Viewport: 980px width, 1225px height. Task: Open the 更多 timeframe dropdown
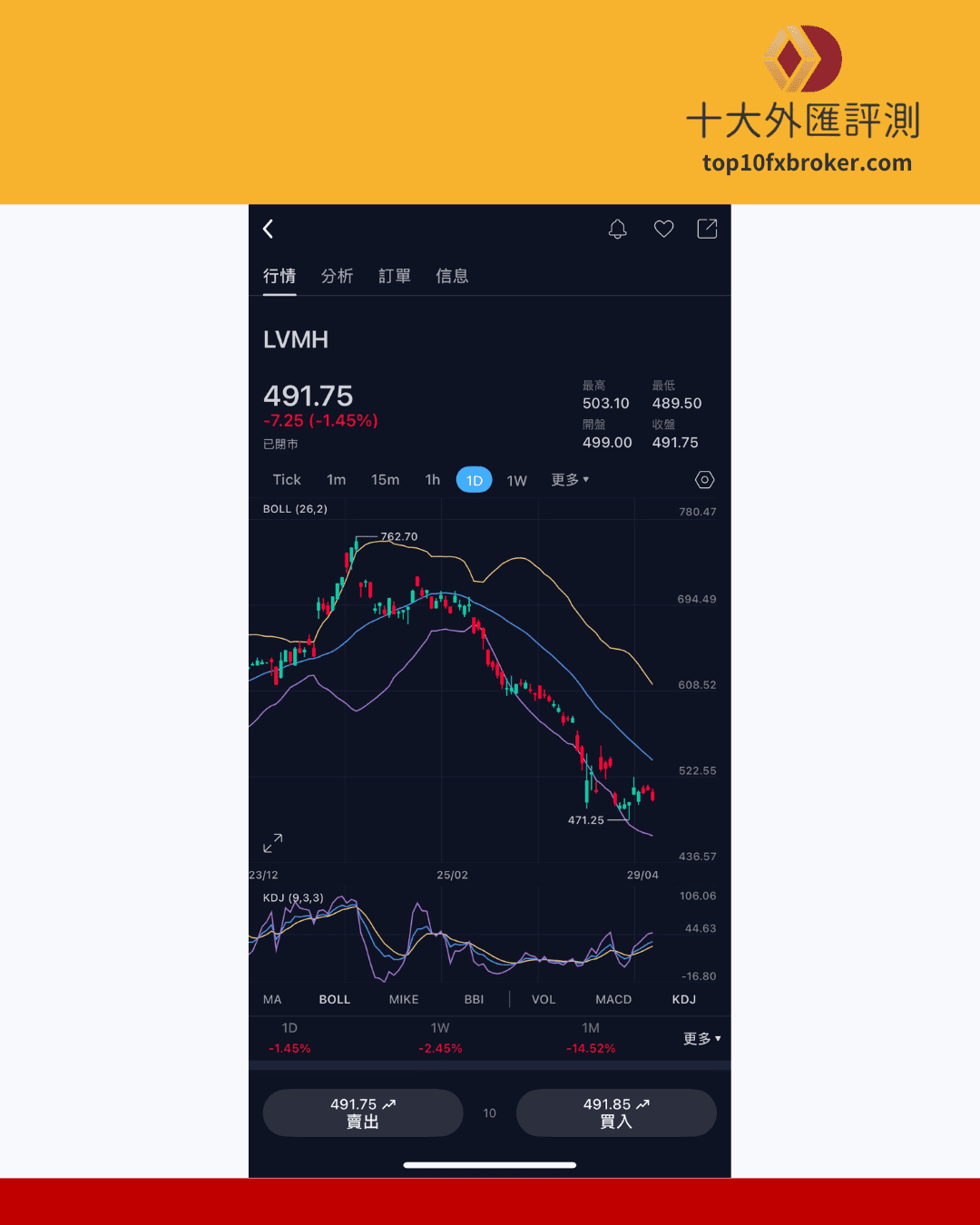click(570, 479)
